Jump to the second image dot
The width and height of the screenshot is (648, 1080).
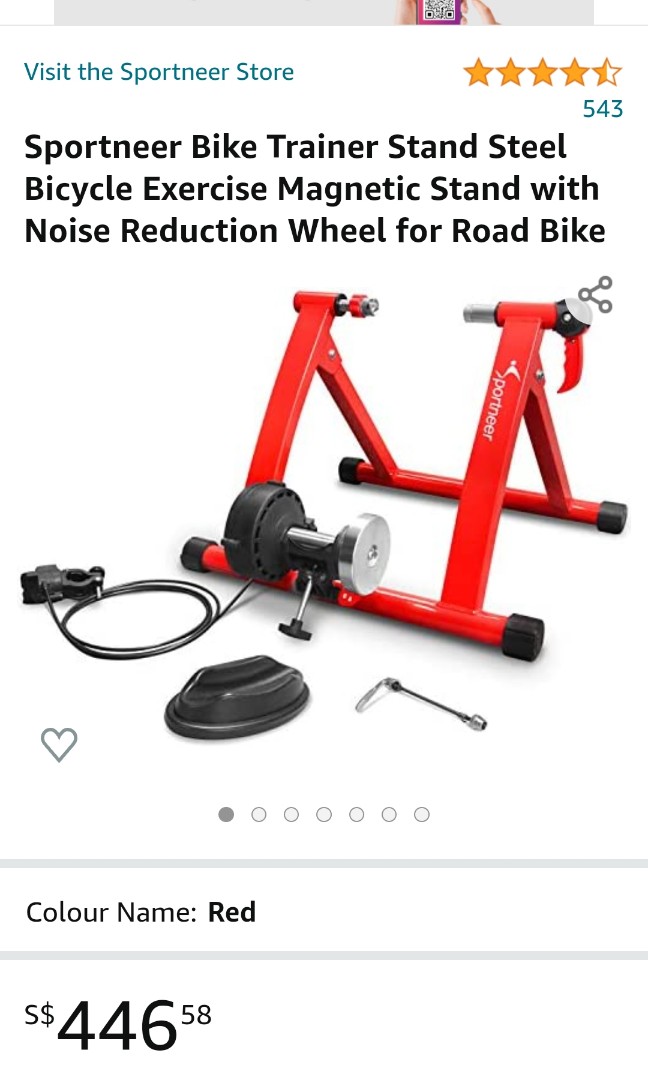pos(259,814)
